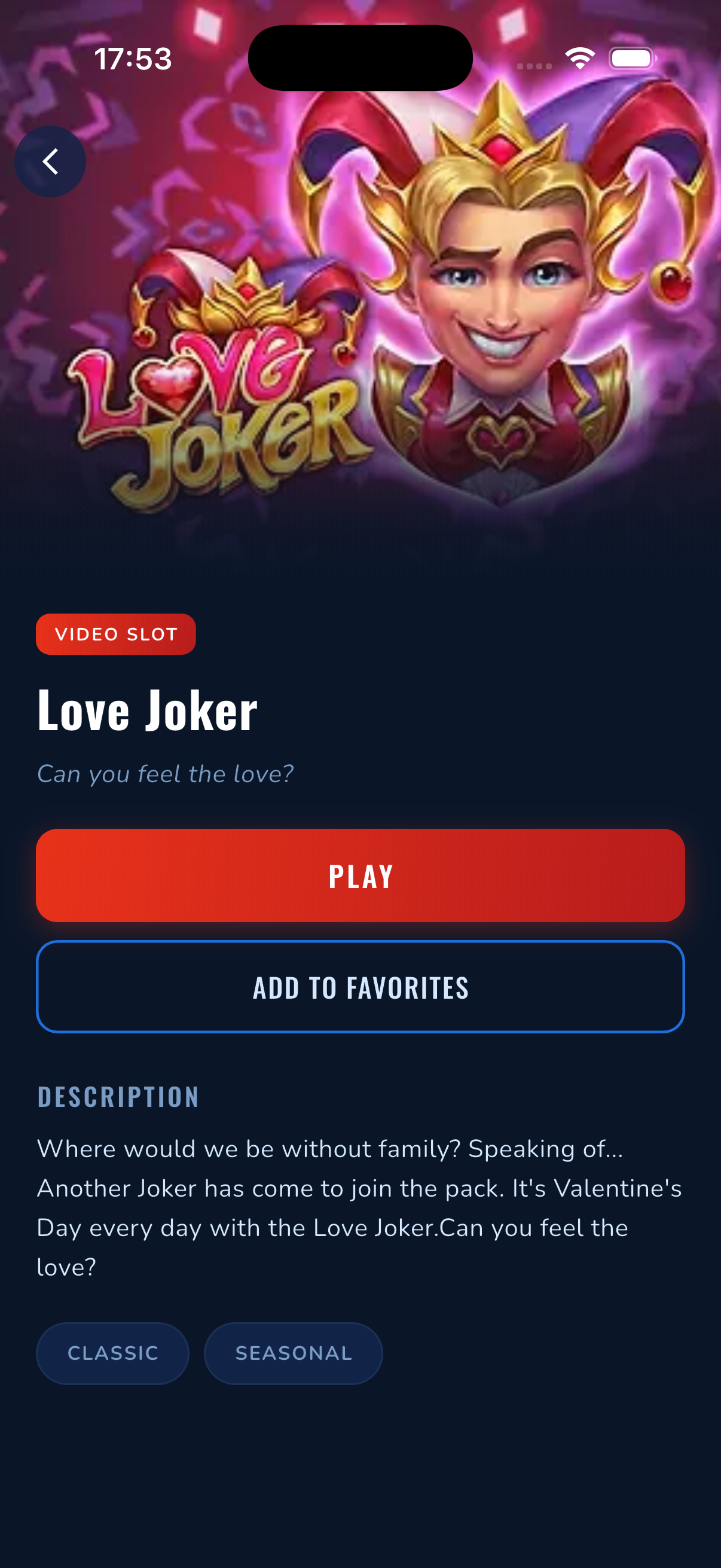721x1568 pixels.
Task: Open details from the VIDEO SLOT badge
Action: [116, 634]
